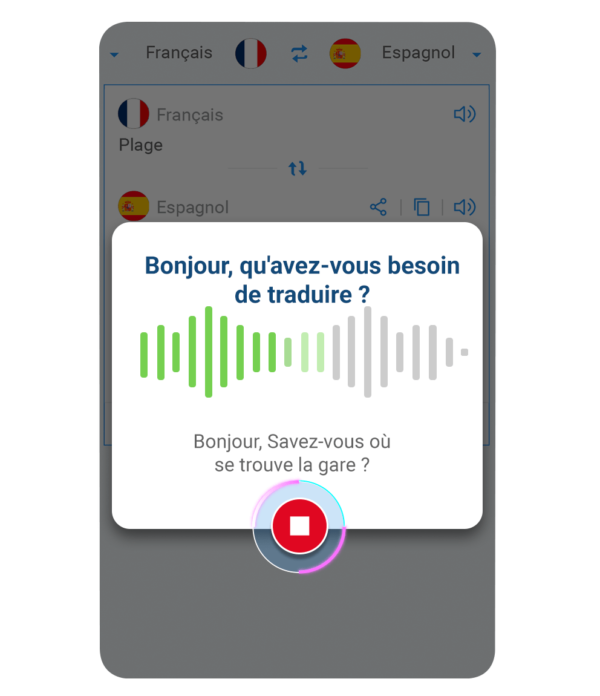Swap Français and Espagnol languages
The height and width of the screenshot is (696, 600).
tap(300, 54)
